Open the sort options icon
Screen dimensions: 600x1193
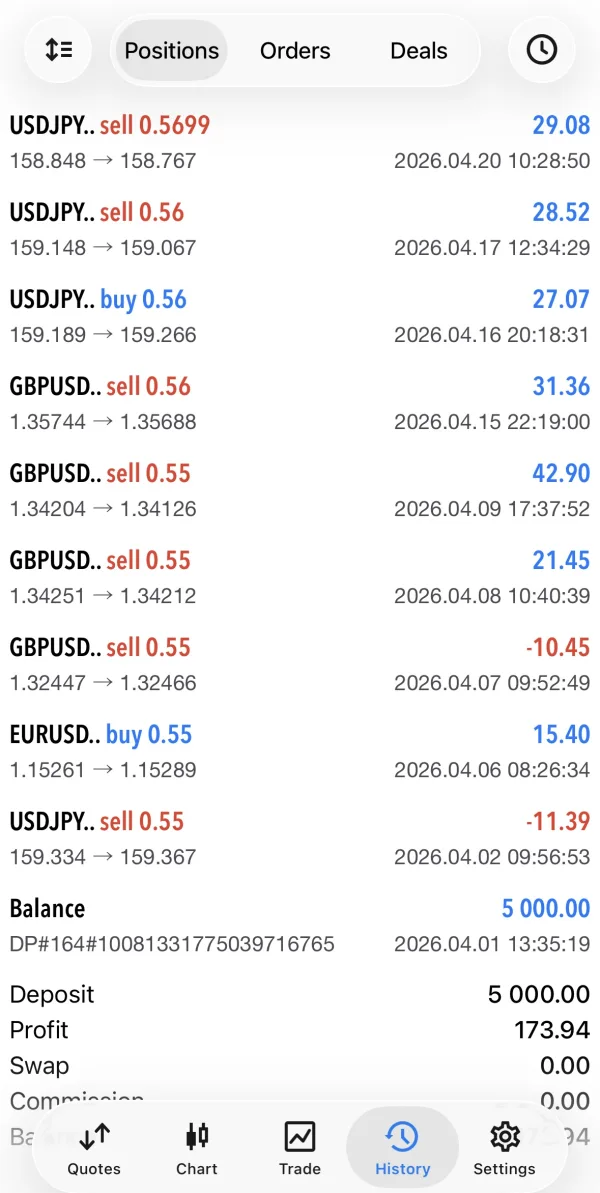[x=59, y=50]
